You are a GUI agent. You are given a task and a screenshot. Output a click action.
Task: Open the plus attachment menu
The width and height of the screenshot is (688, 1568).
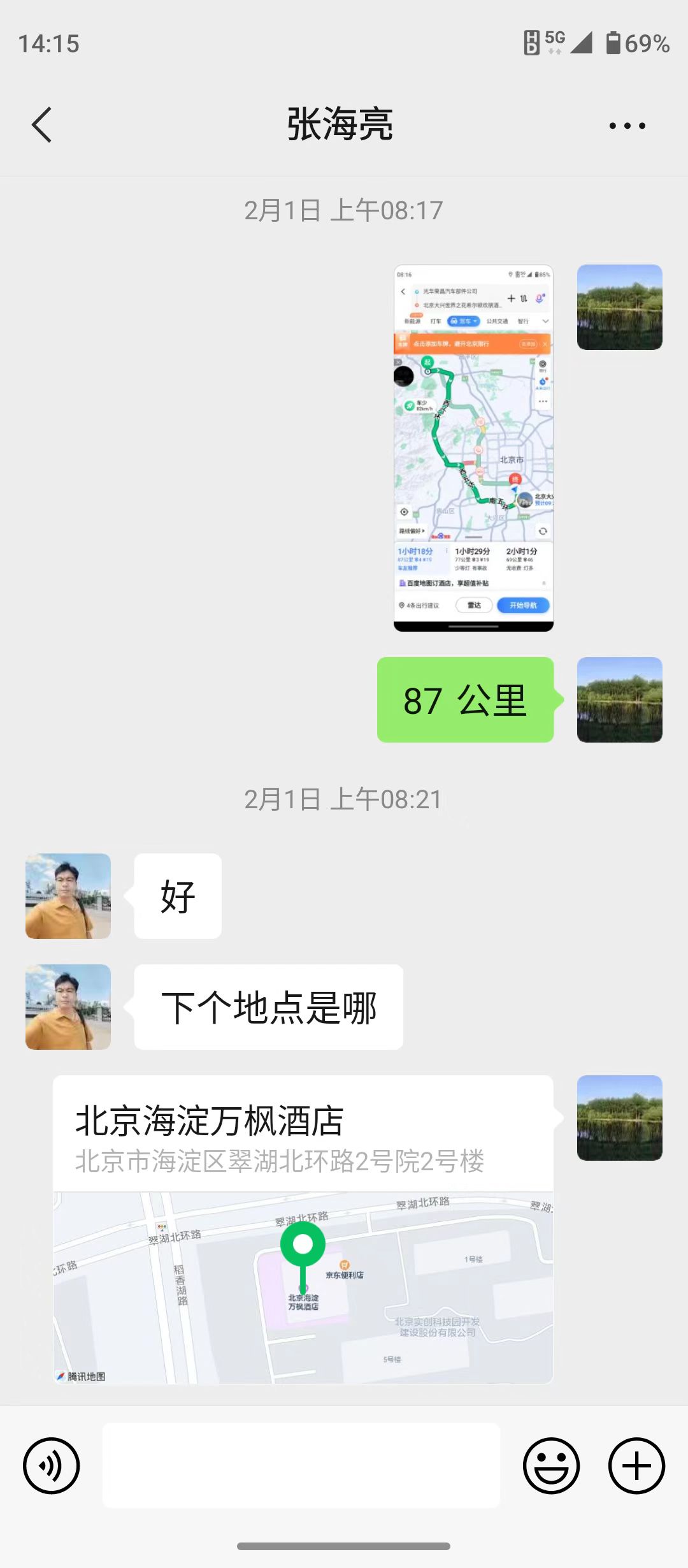pos(637,1465)
